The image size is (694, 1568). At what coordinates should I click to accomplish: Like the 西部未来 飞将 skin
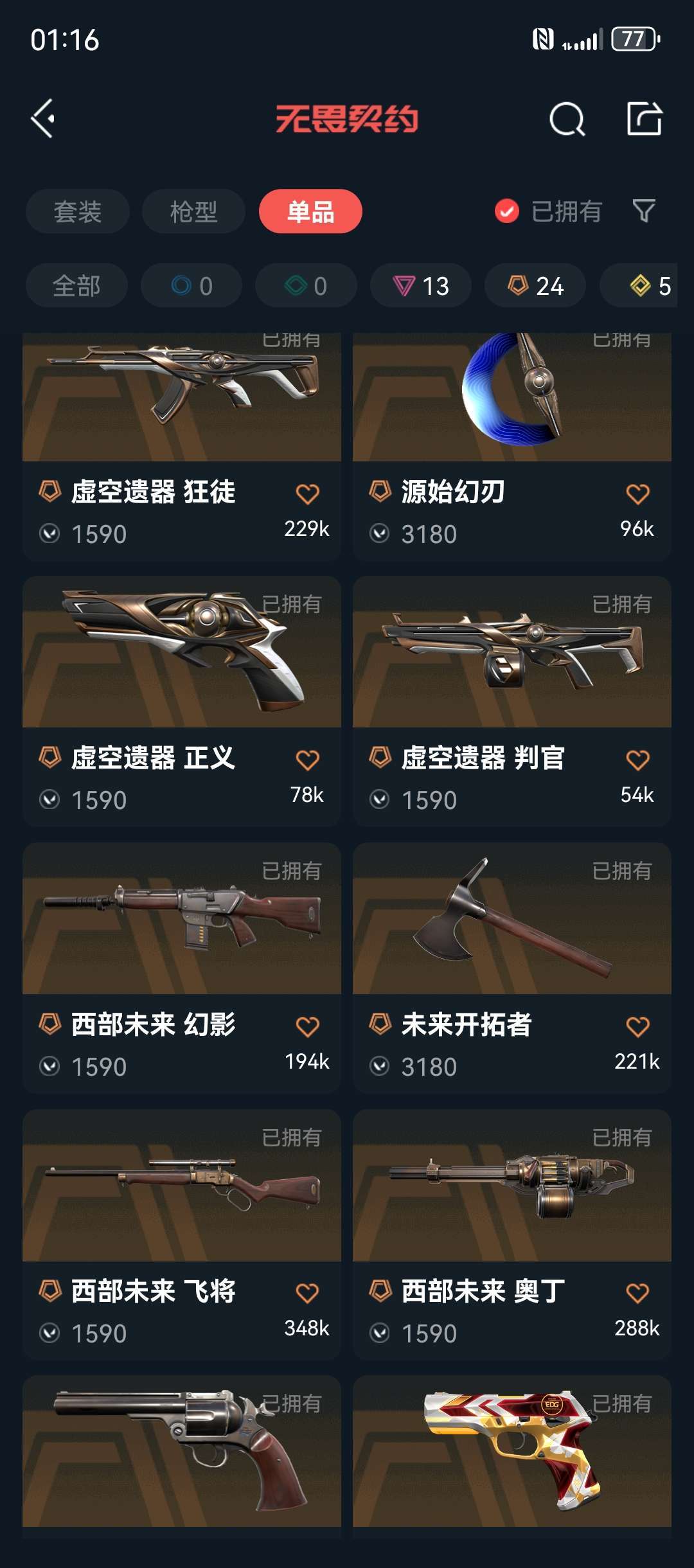click(x=307, y=1293)
